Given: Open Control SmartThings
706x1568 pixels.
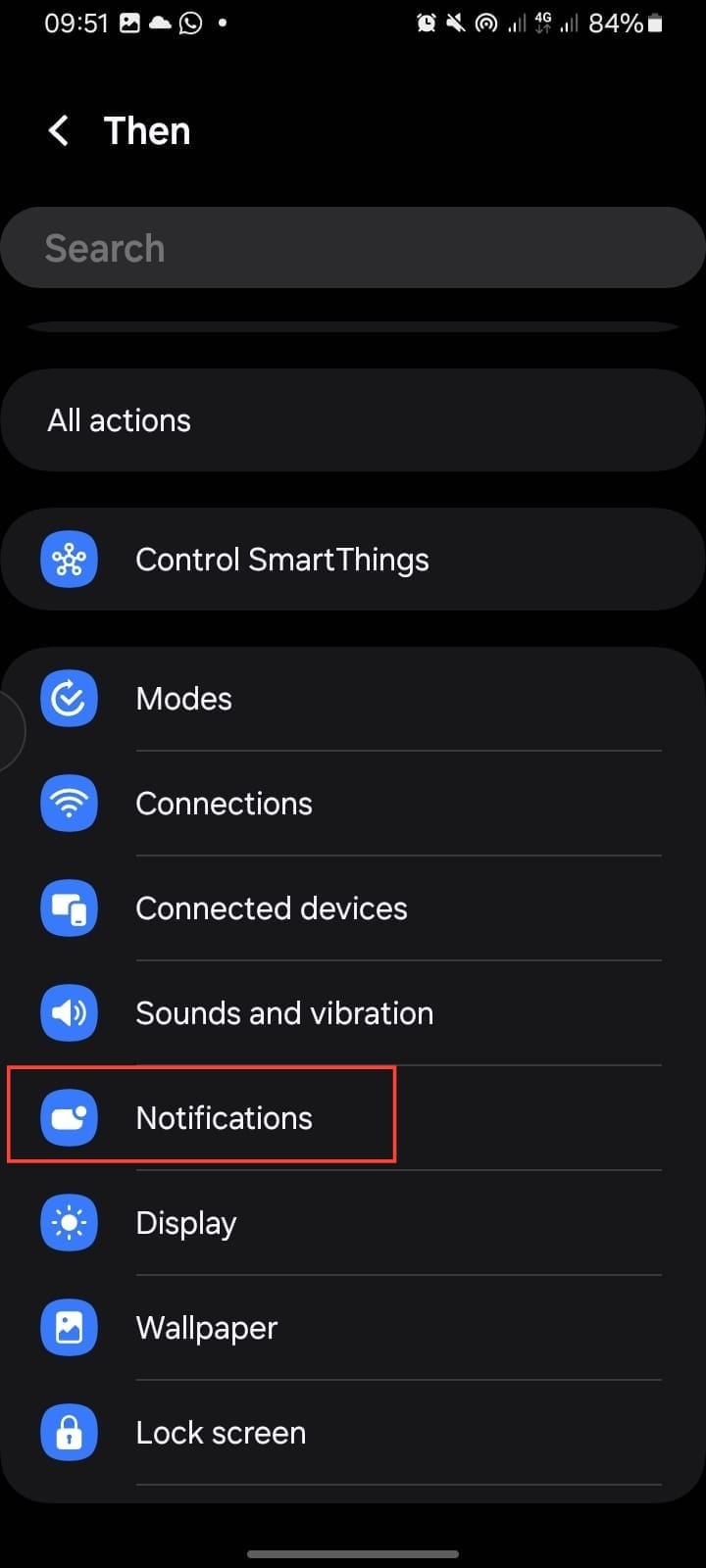Looking at the screenshot, I should (353, 560).
